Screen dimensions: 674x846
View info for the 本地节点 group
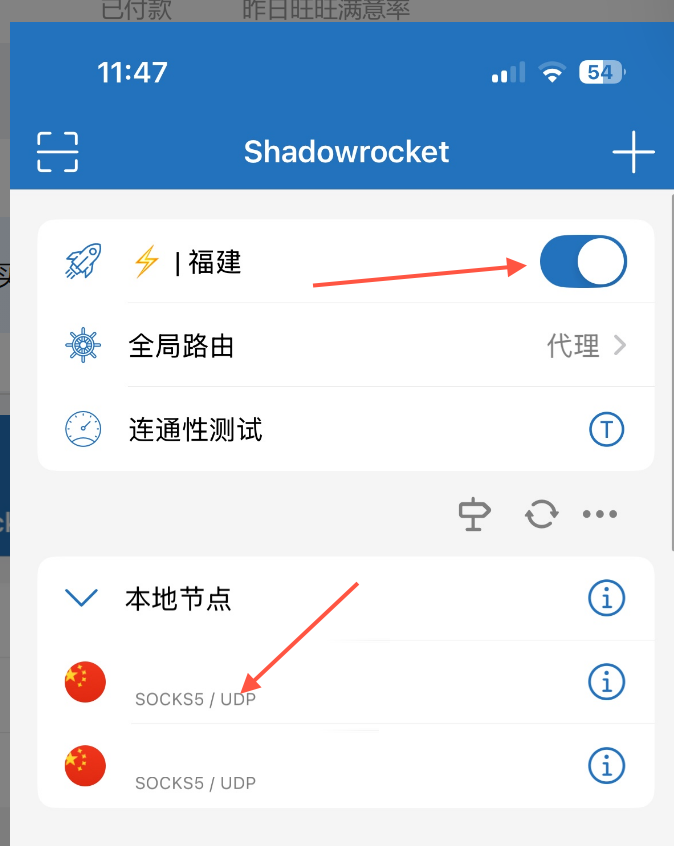[606, 598]
